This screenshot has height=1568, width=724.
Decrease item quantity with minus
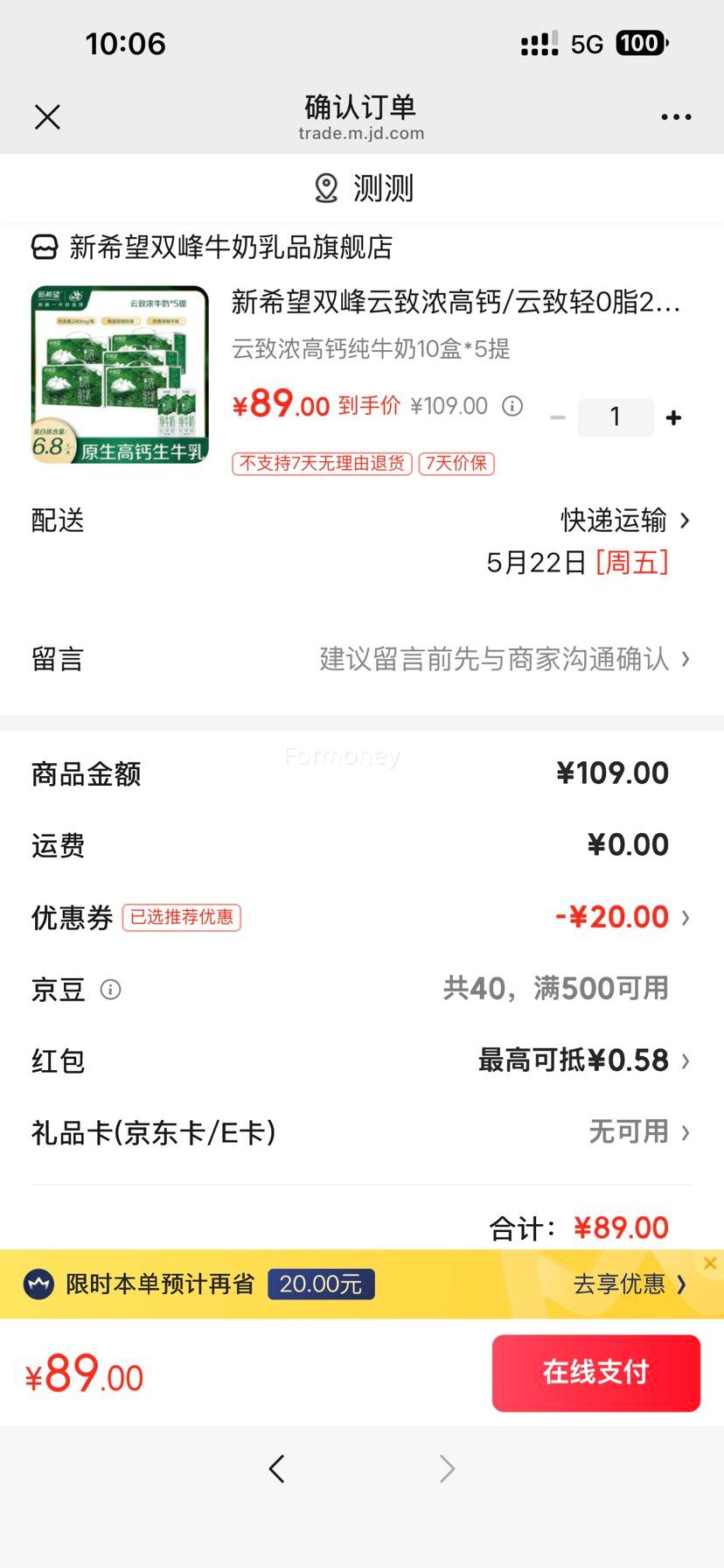click(x=558, y=418)
